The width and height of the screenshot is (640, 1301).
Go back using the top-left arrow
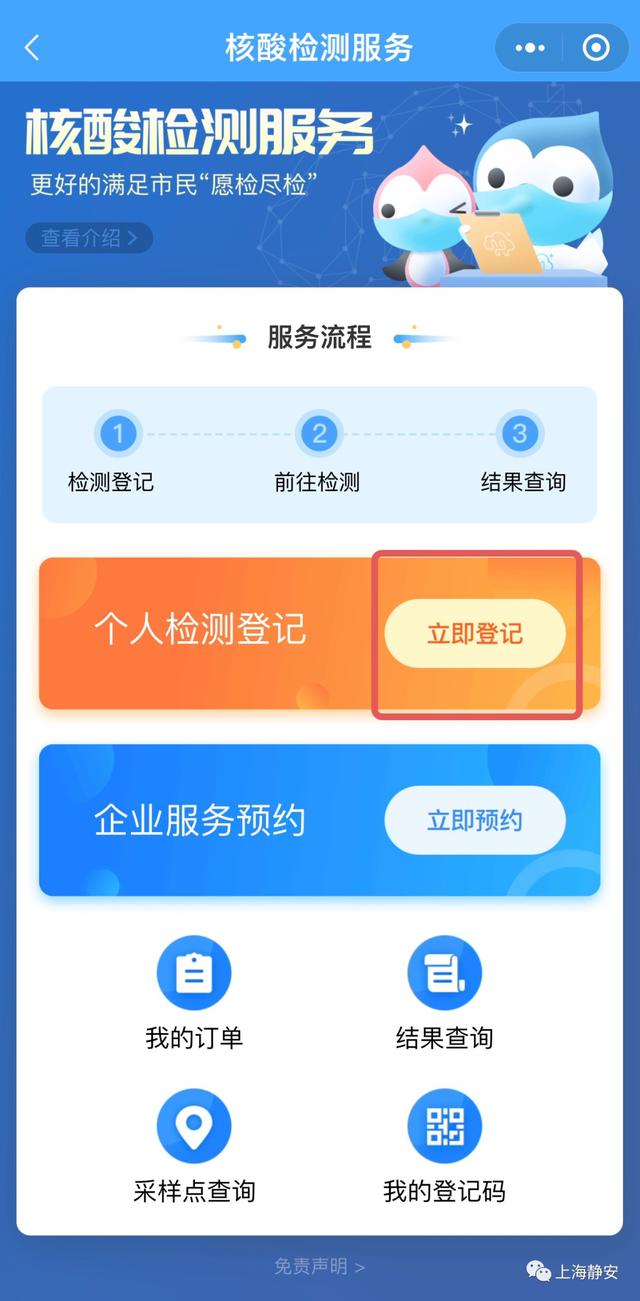click(x=32, y=47)
